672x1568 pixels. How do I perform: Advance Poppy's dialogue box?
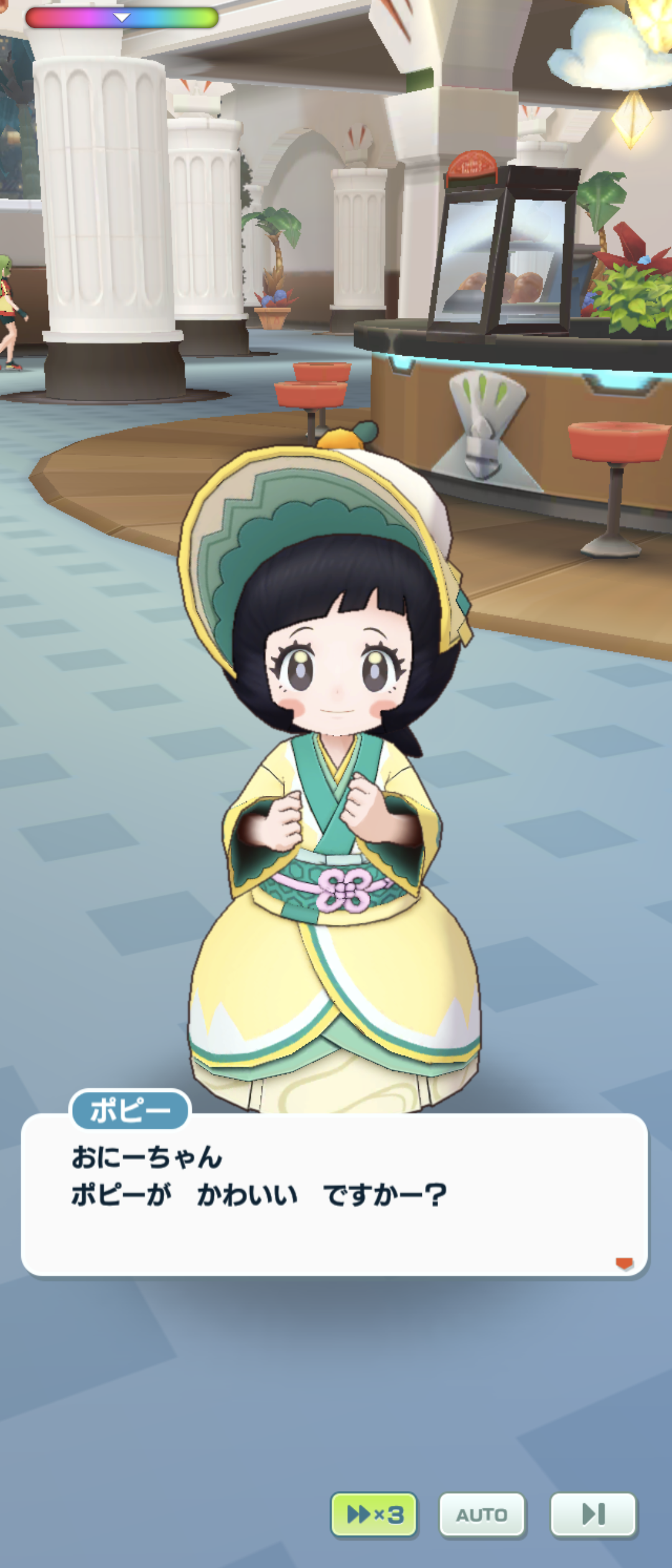(335, 1195)
